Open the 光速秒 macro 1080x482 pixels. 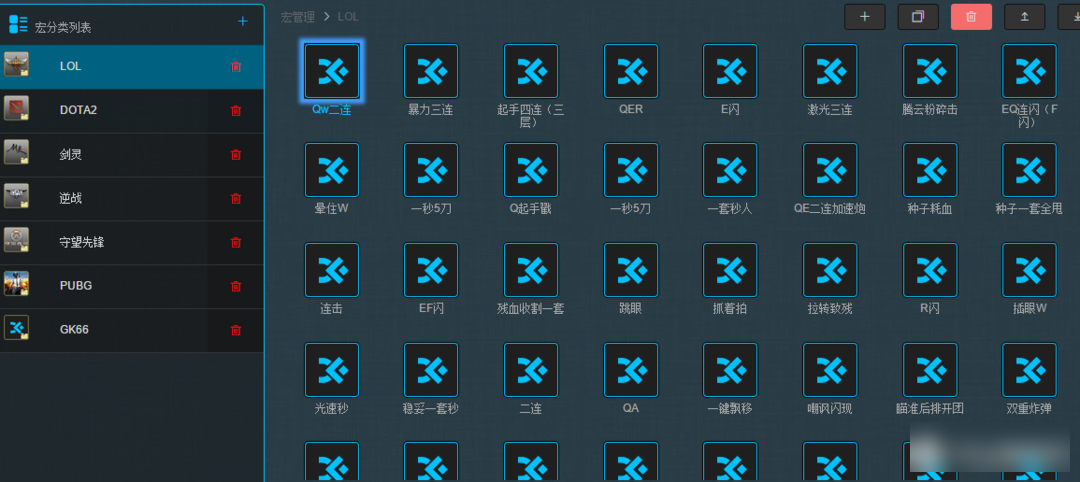[332, 370]
